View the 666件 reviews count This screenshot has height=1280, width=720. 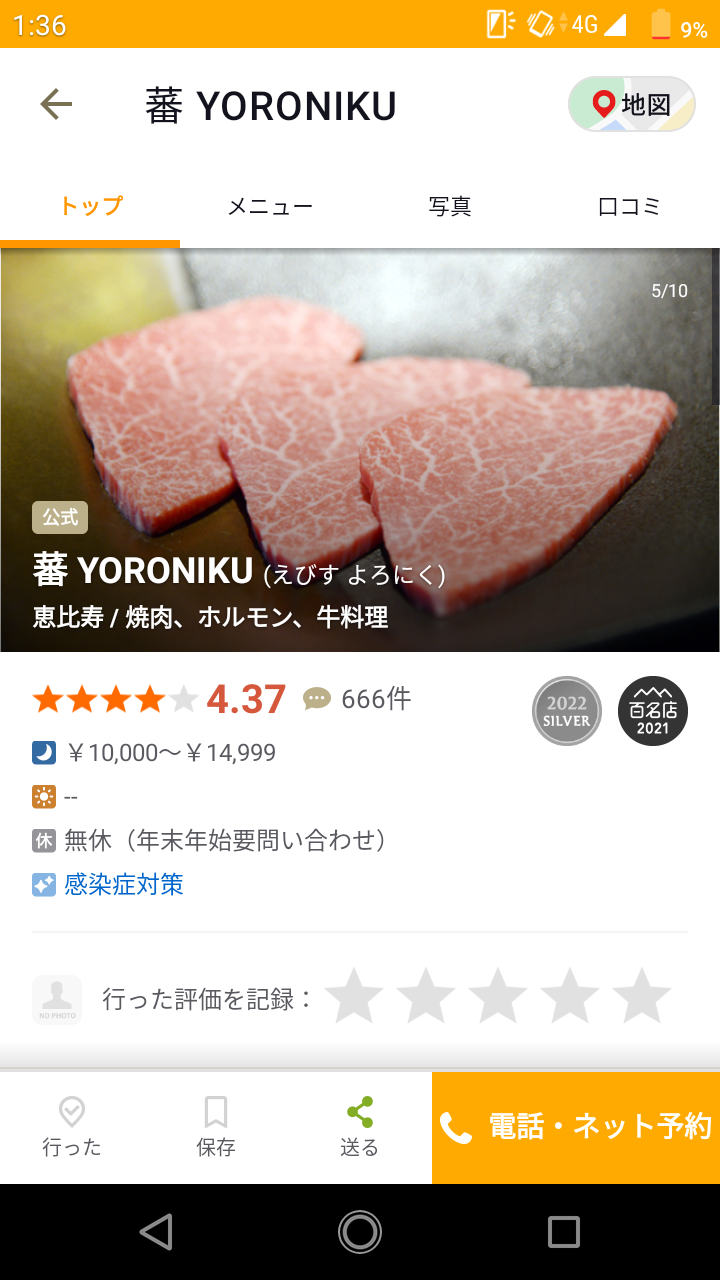pyautogui.click(x=376, y=699)
